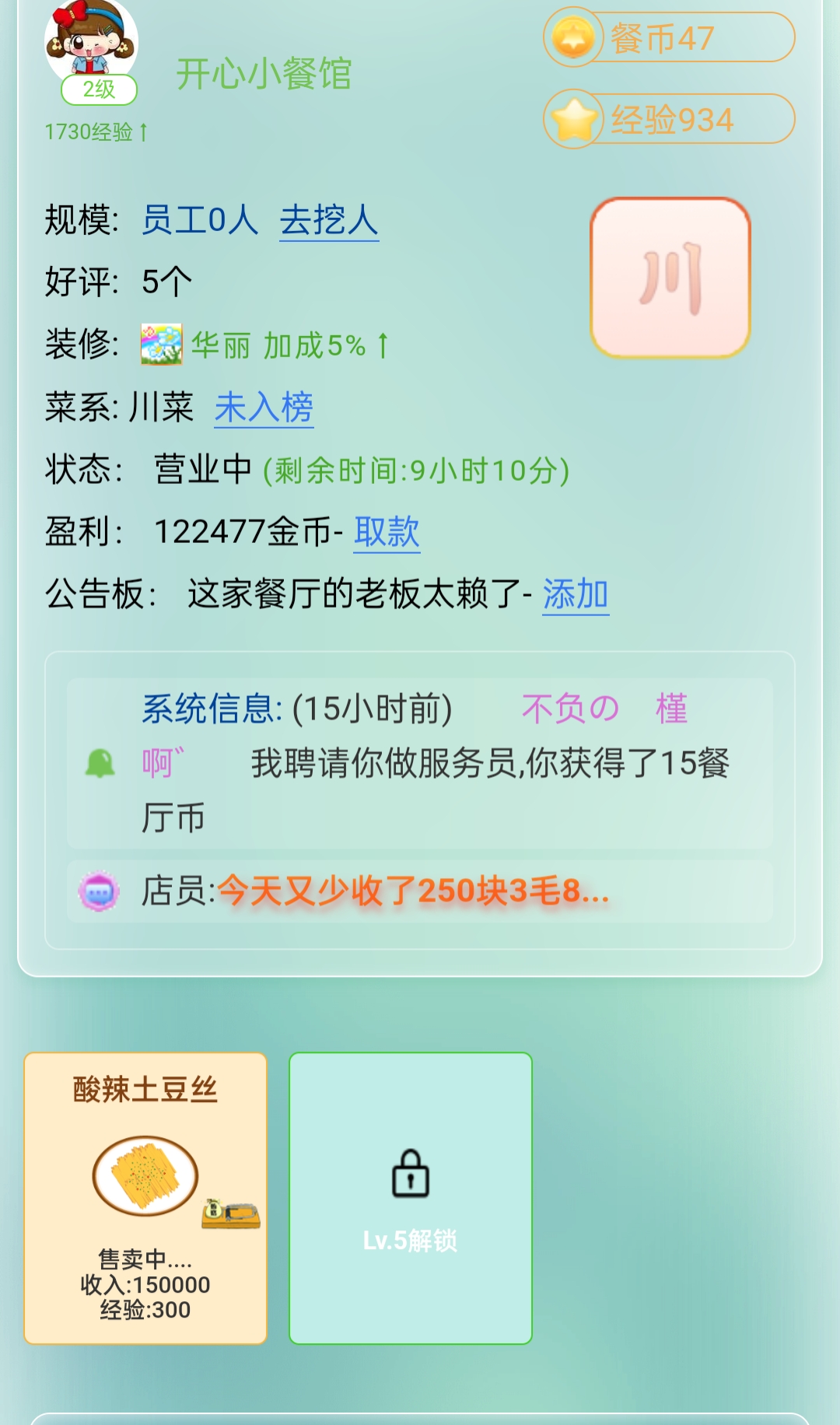Viewport: 840px width, 1425px height.
Task: Tap 添加 on the bulletin board
Action: coord(576,594)
